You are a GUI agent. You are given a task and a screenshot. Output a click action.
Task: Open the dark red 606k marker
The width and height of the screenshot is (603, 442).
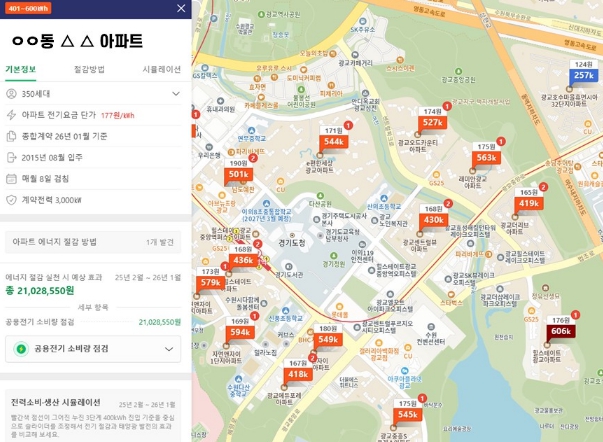pos(560,331)
